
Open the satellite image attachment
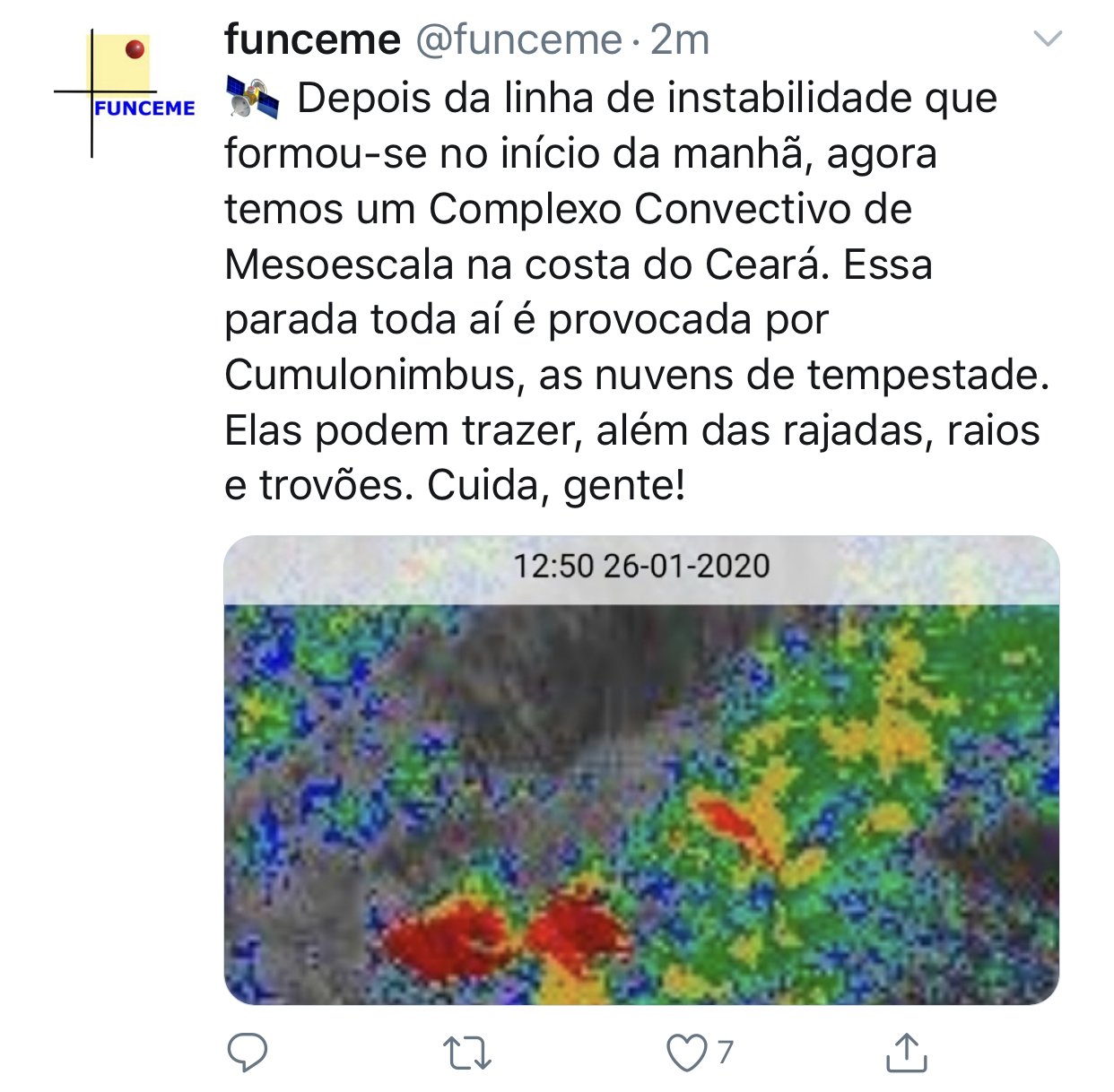point(641,771)
